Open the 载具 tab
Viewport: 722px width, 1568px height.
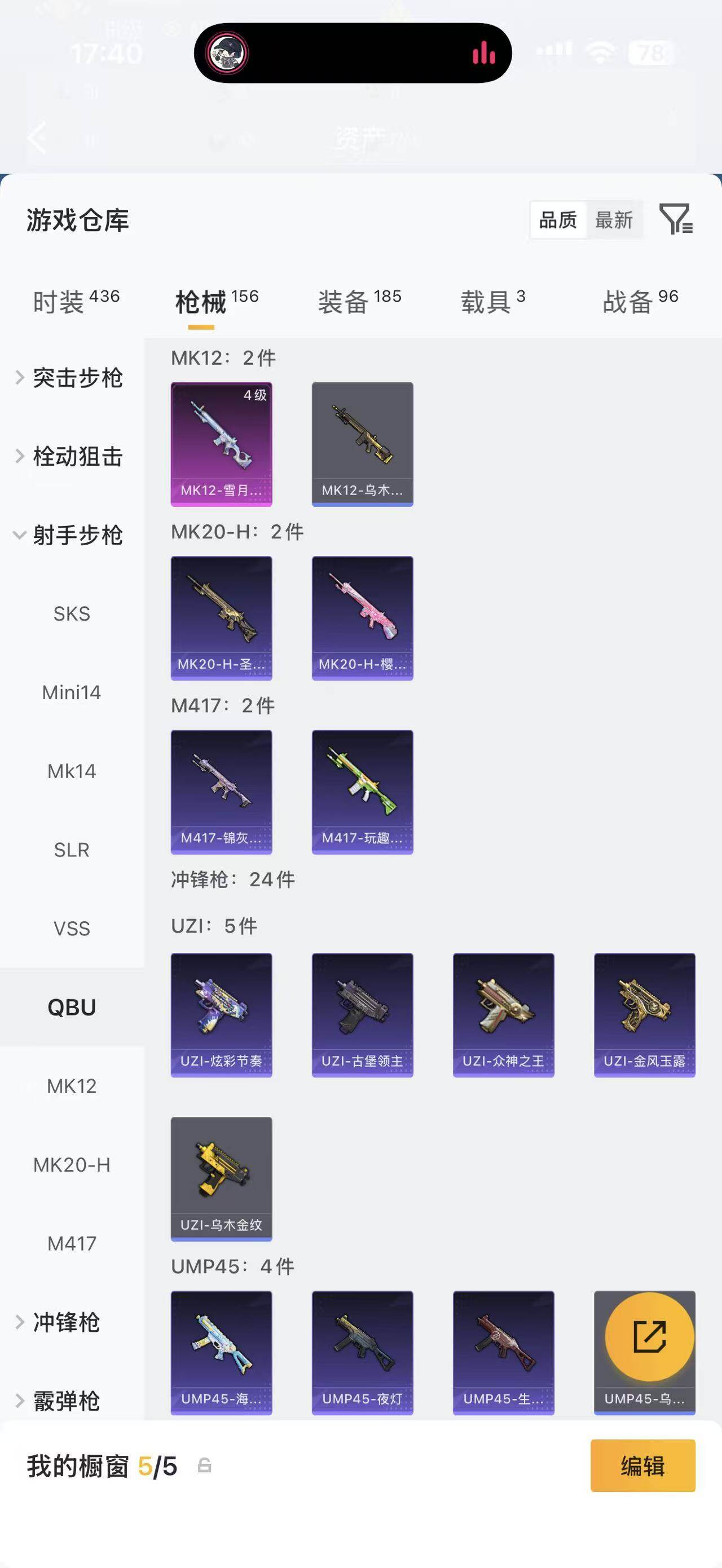(x=492, y=301)
